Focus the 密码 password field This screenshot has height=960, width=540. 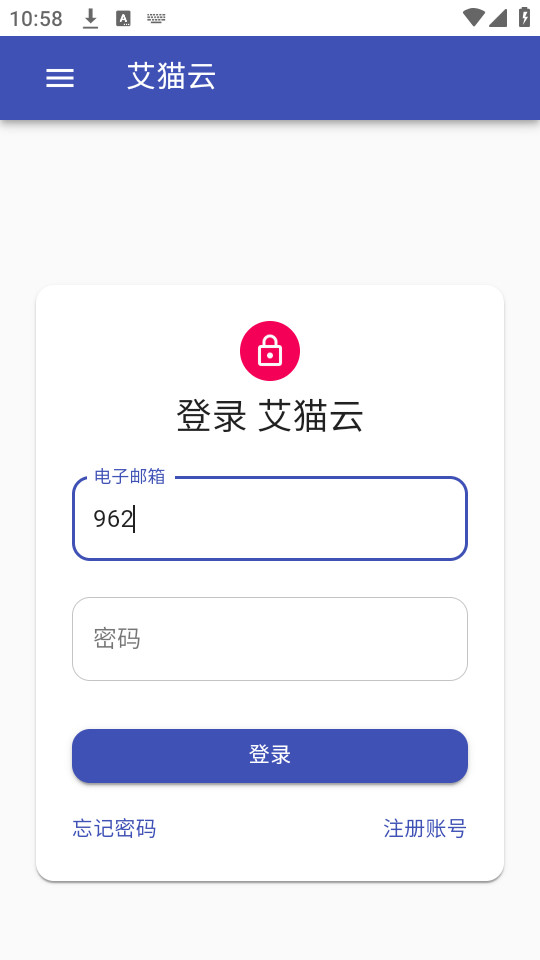click(x=270, y=639)
